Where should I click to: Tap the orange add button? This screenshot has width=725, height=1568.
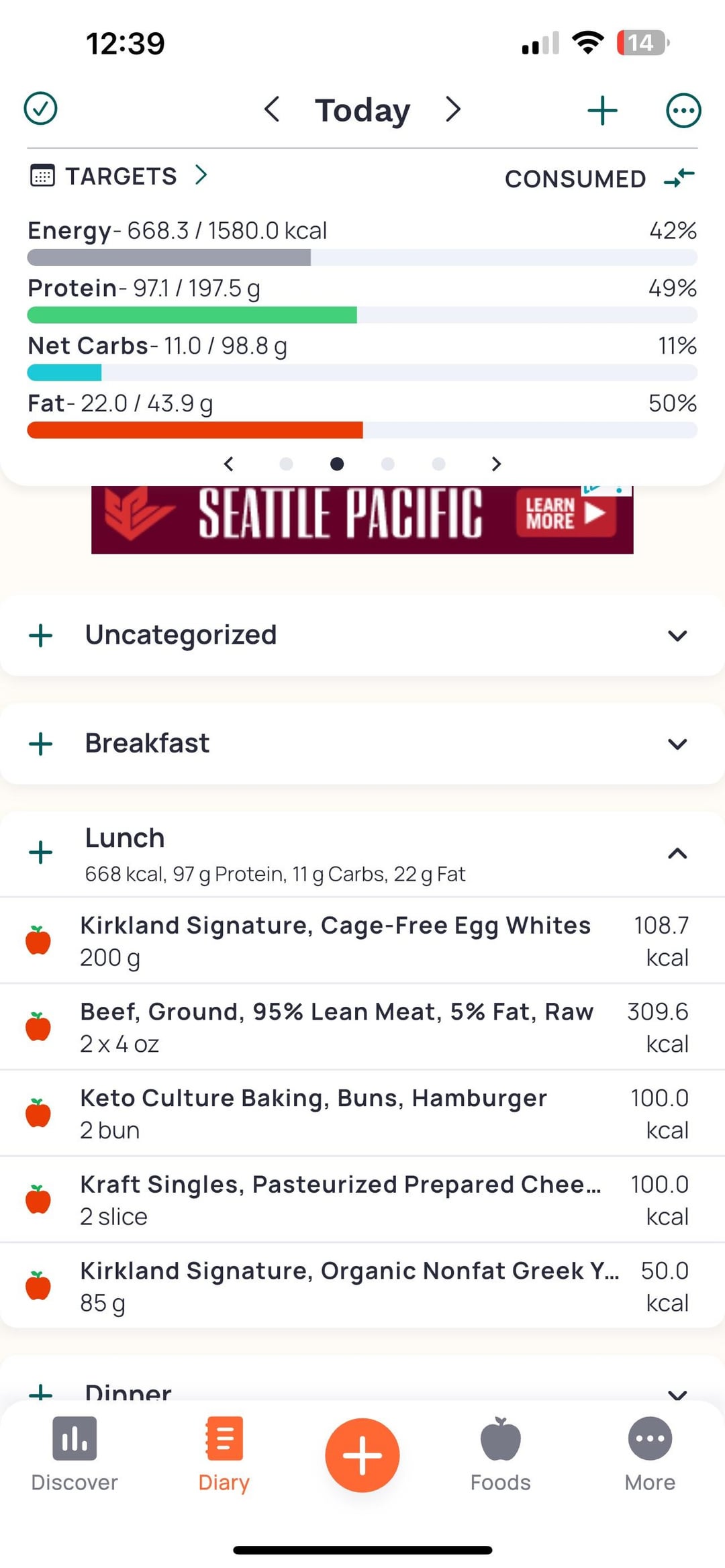pos(362,1455)
